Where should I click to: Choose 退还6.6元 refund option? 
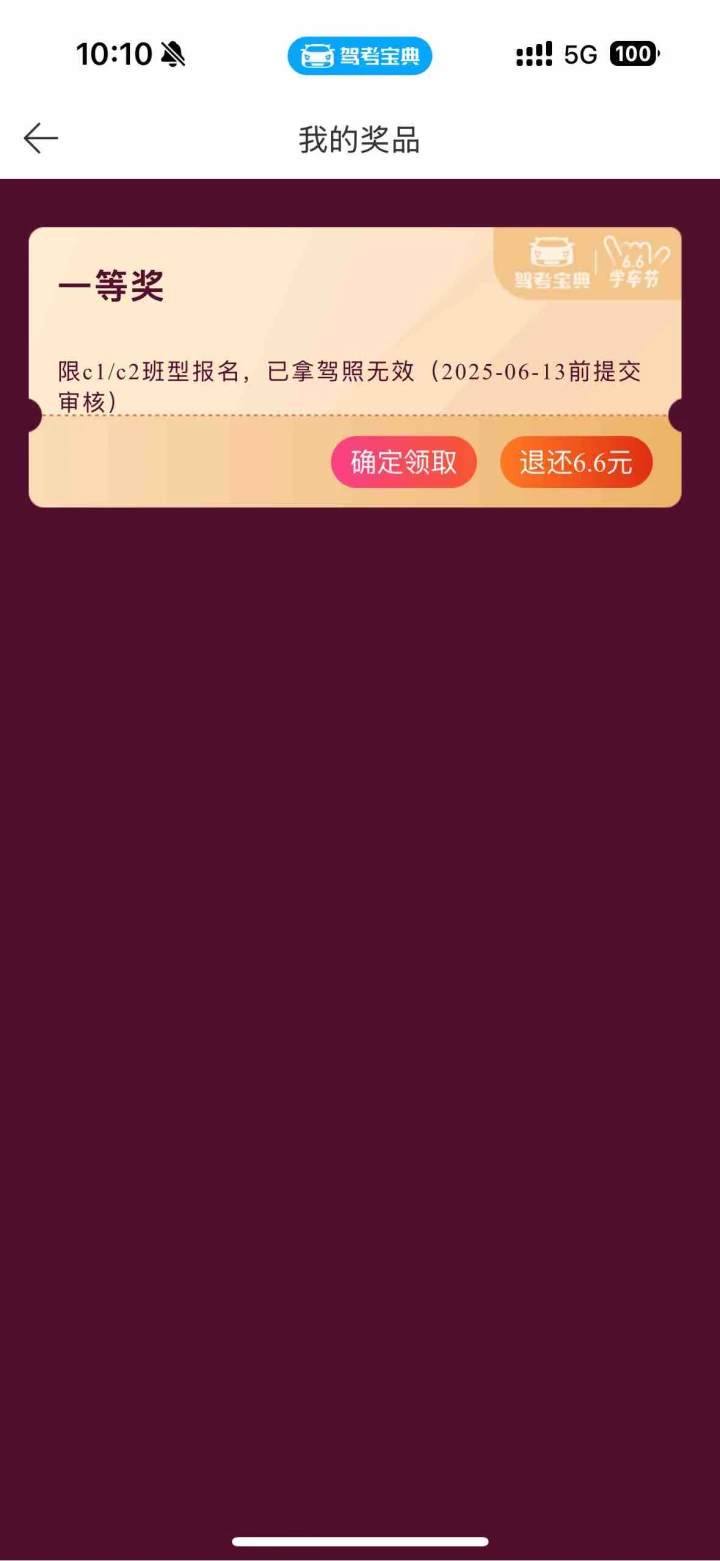click(x=576, y=462)
